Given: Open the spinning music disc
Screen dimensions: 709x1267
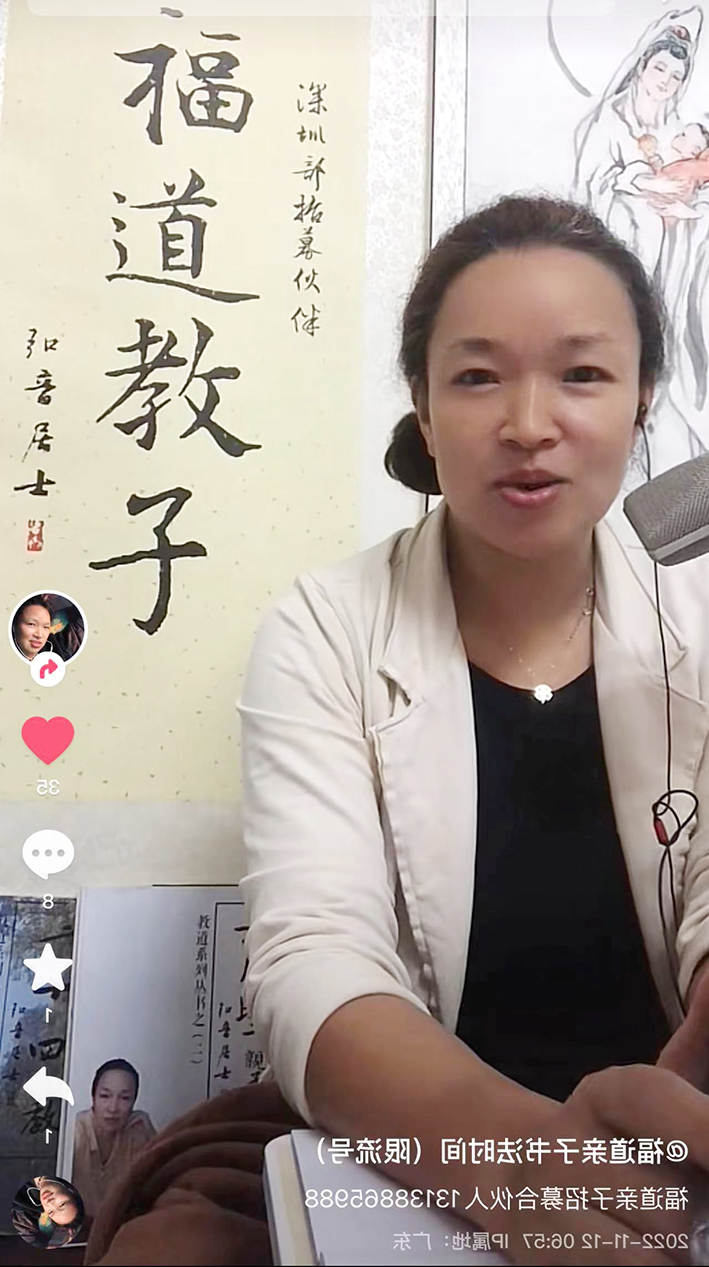Looking at the screenshot, I should tap(47, 1211).
